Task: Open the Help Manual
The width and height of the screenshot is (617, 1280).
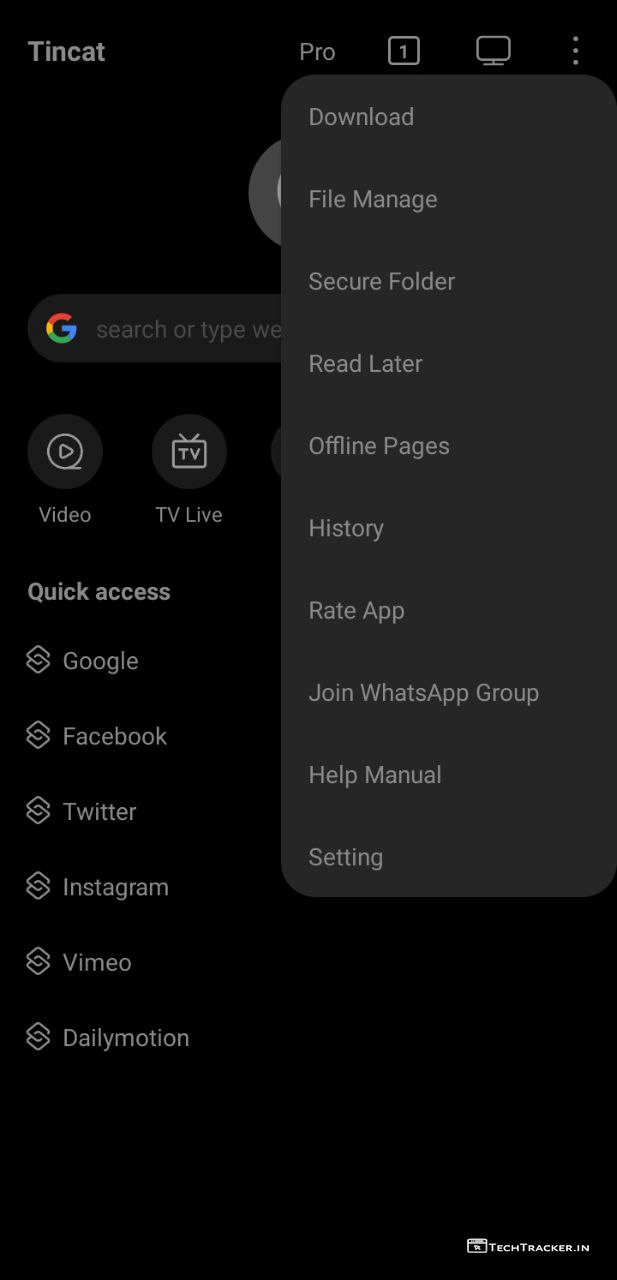Action: tap(375, 775)
